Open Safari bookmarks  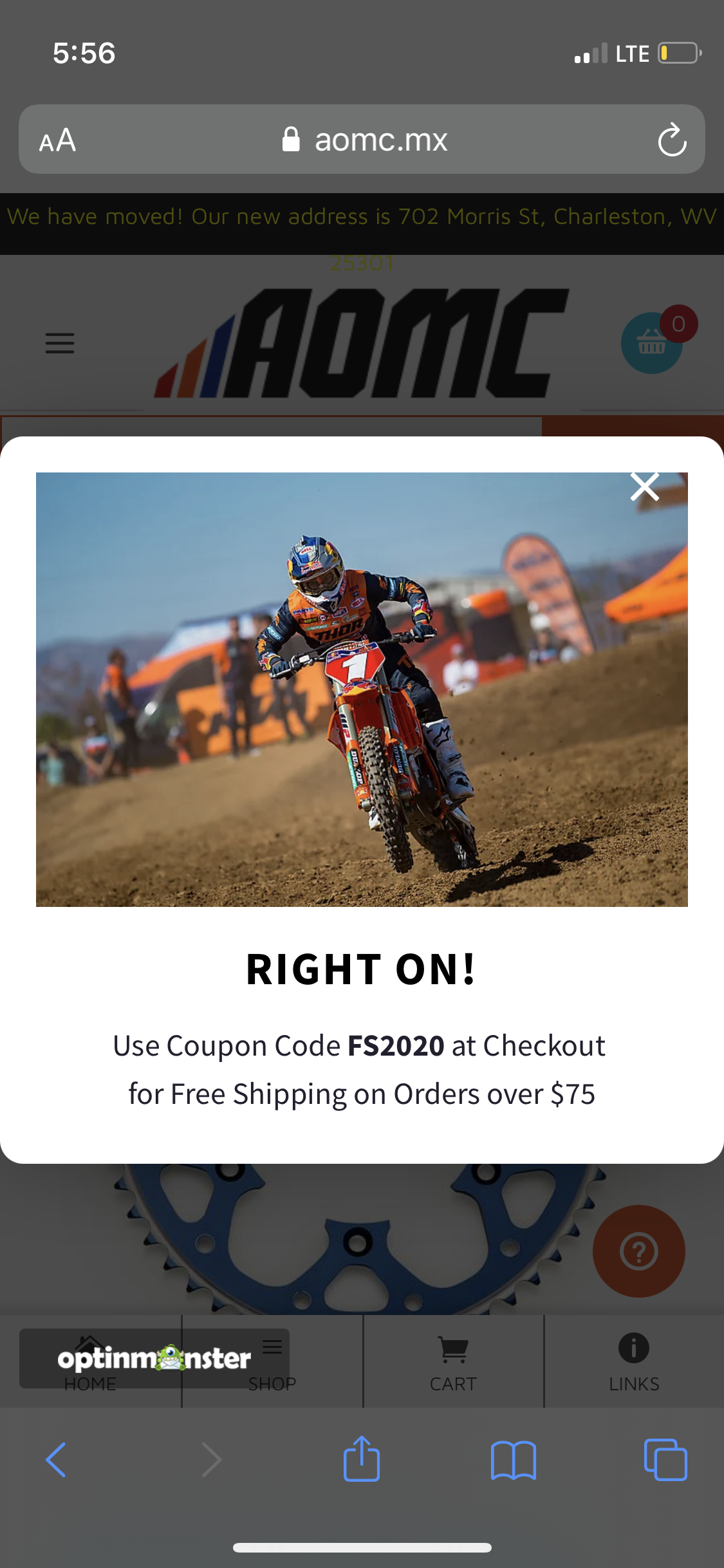point(513,1460)
